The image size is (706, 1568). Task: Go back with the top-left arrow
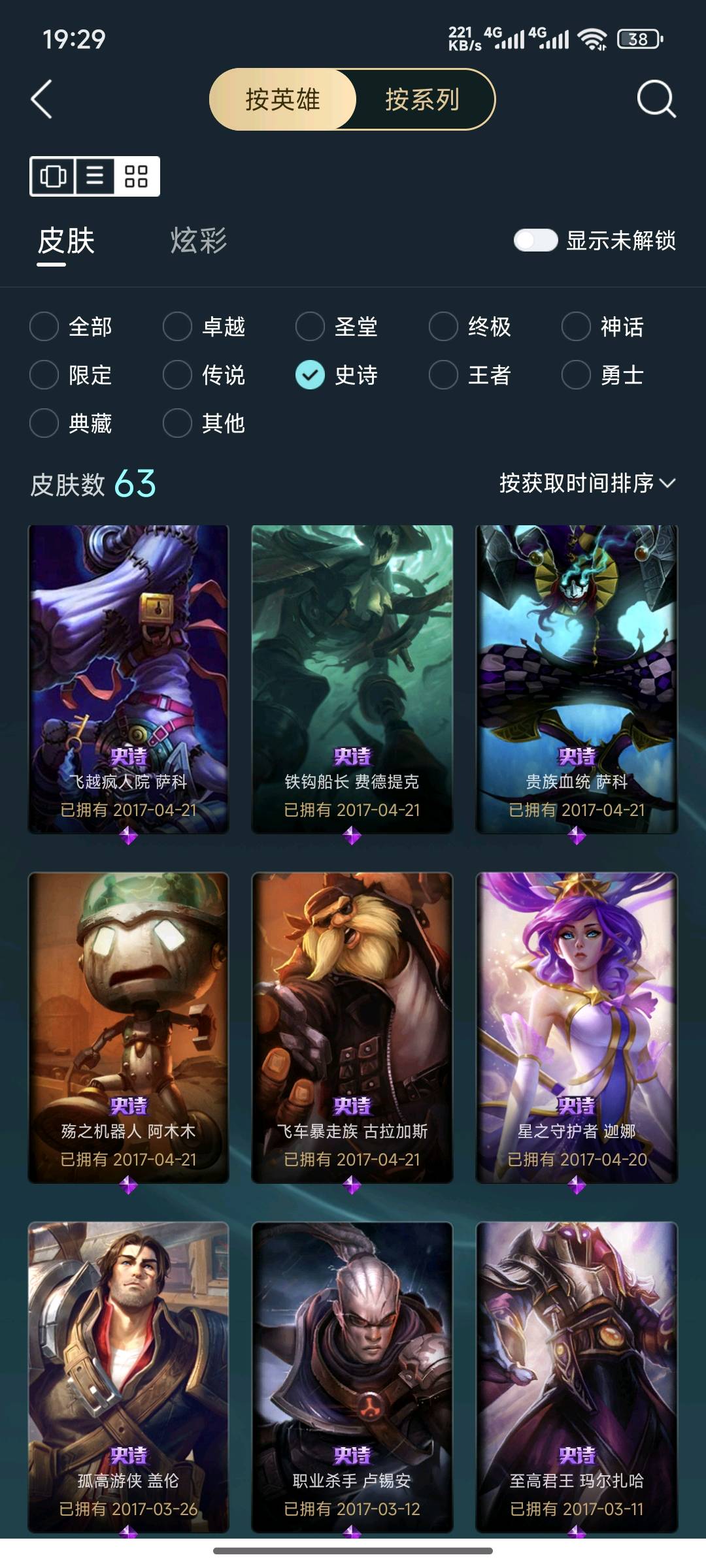(42, 100)
